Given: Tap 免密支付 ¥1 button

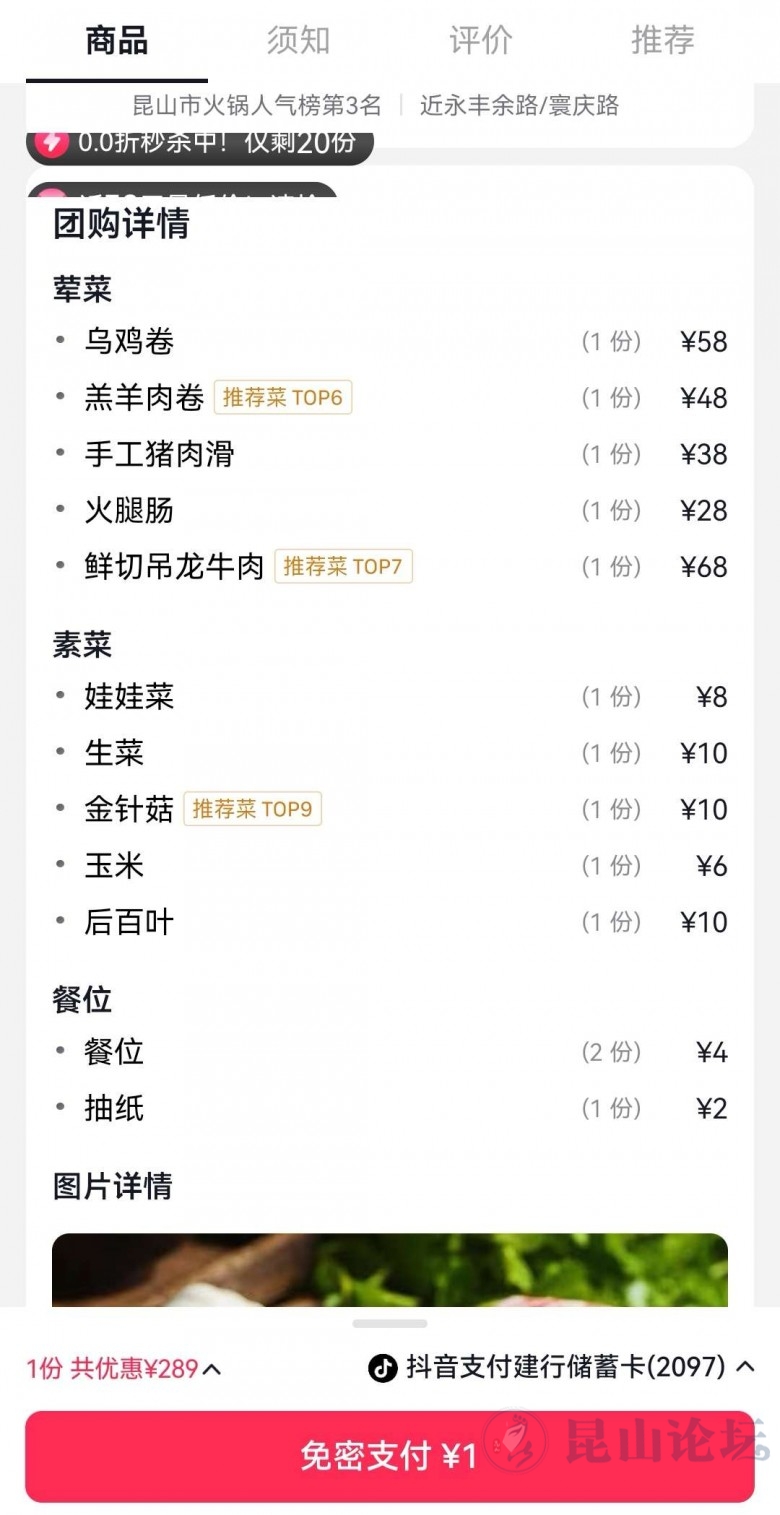Looking at the screenshot, I should click(x=389, y=1456).
